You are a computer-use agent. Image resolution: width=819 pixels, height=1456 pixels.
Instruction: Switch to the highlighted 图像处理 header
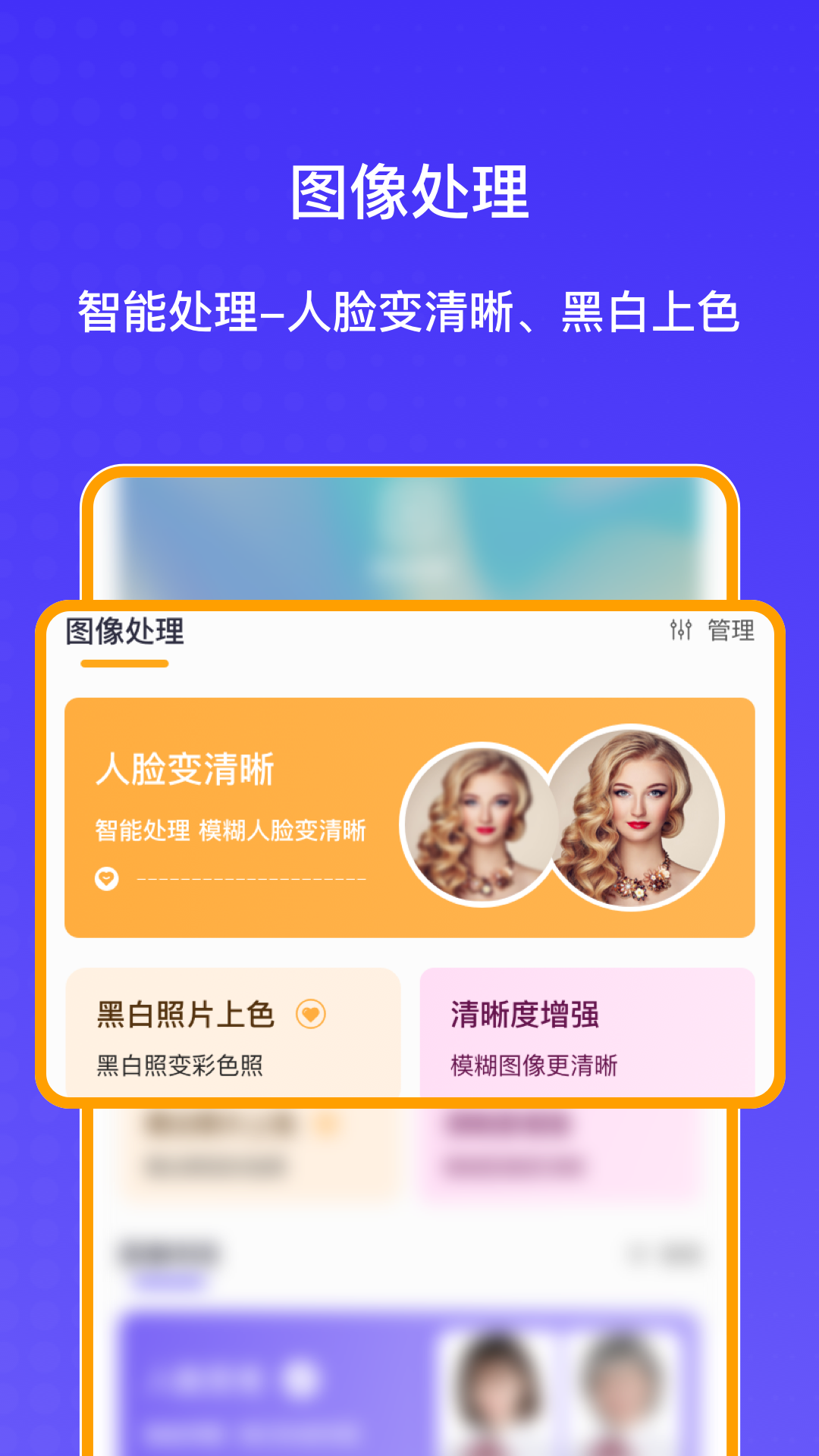(x=125, y=631)
